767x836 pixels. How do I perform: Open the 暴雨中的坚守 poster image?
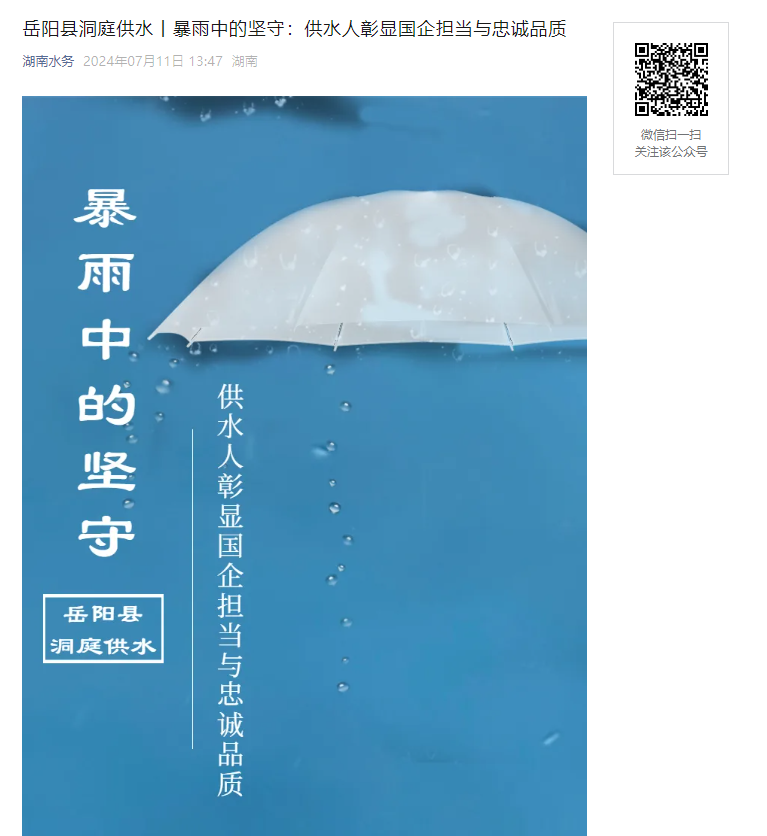[x=304, y=465]
